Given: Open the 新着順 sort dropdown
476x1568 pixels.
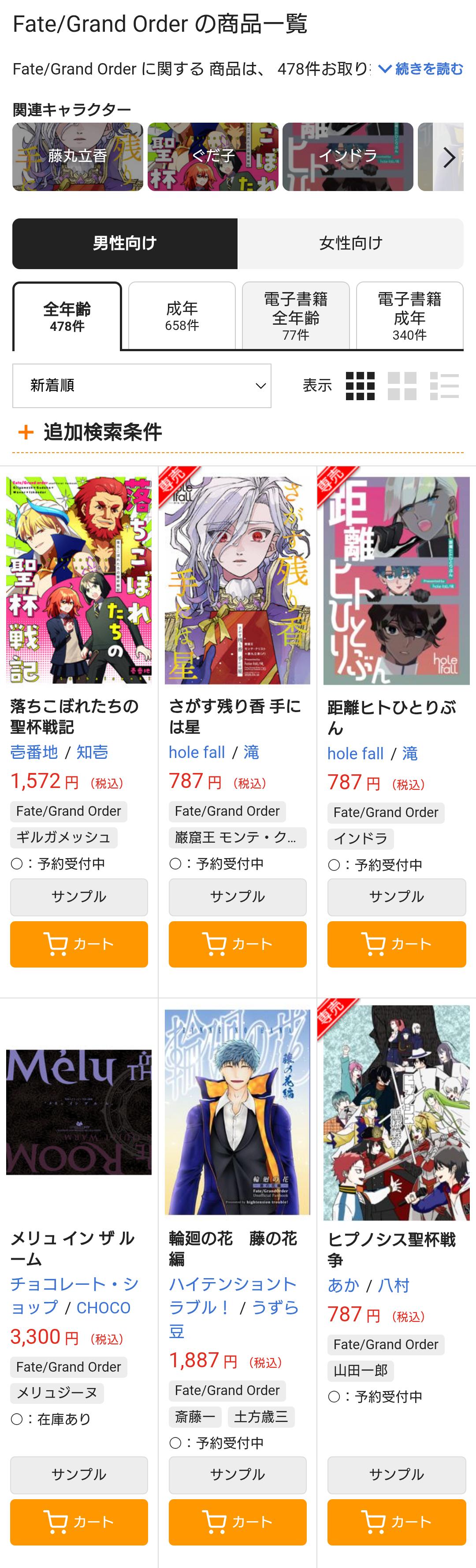Looking at the screenshot, I should [141, 385].
